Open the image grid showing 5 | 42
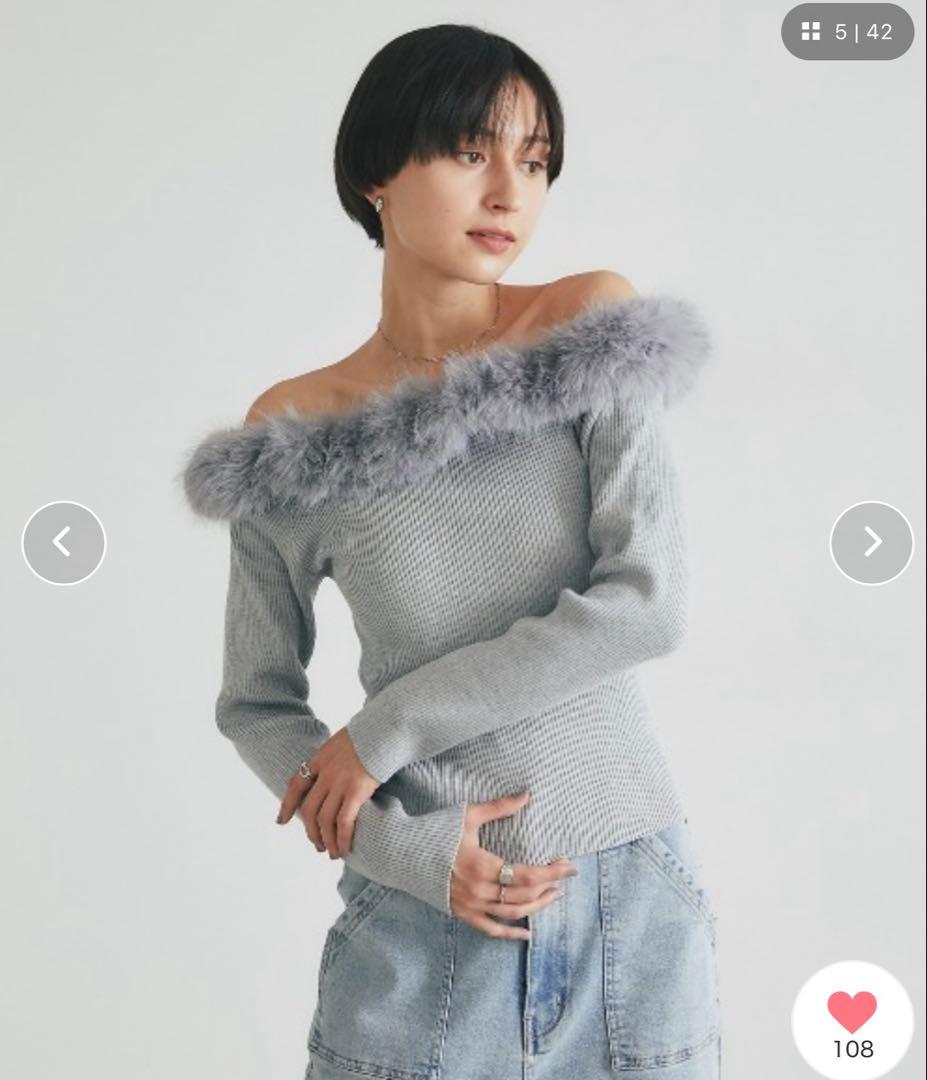 tap(847, 32)
